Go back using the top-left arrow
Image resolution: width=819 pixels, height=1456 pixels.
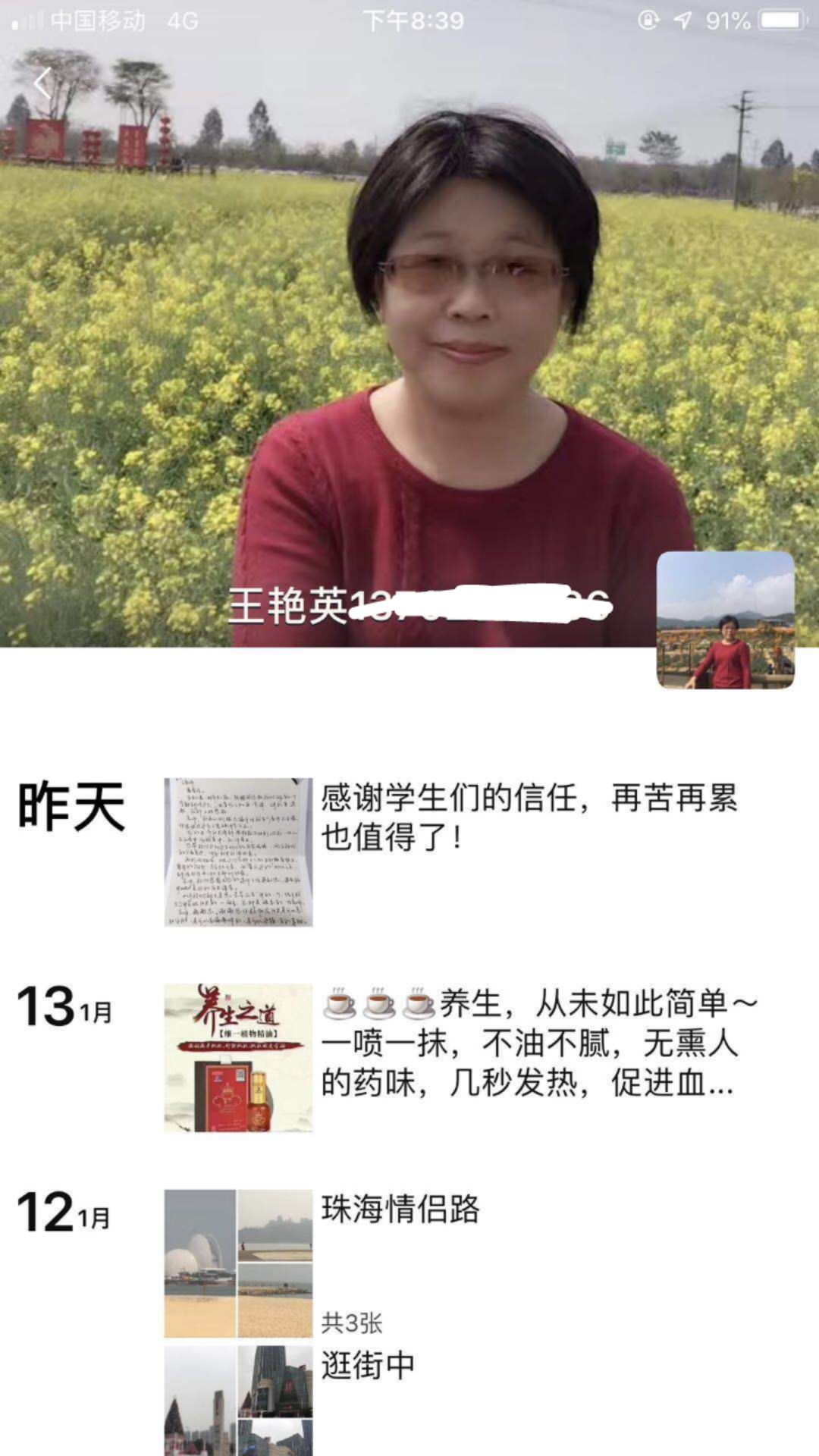tap(42, 83)
